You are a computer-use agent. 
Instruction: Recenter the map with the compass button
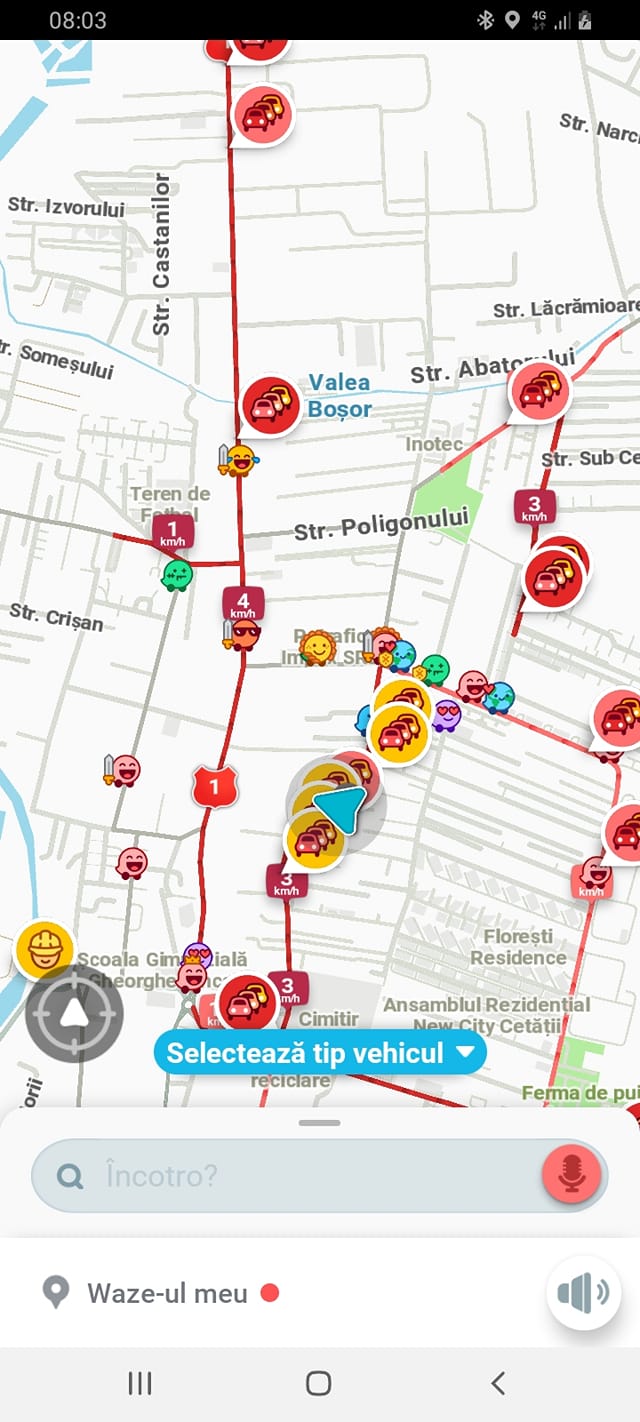(x=74, y=1015)
